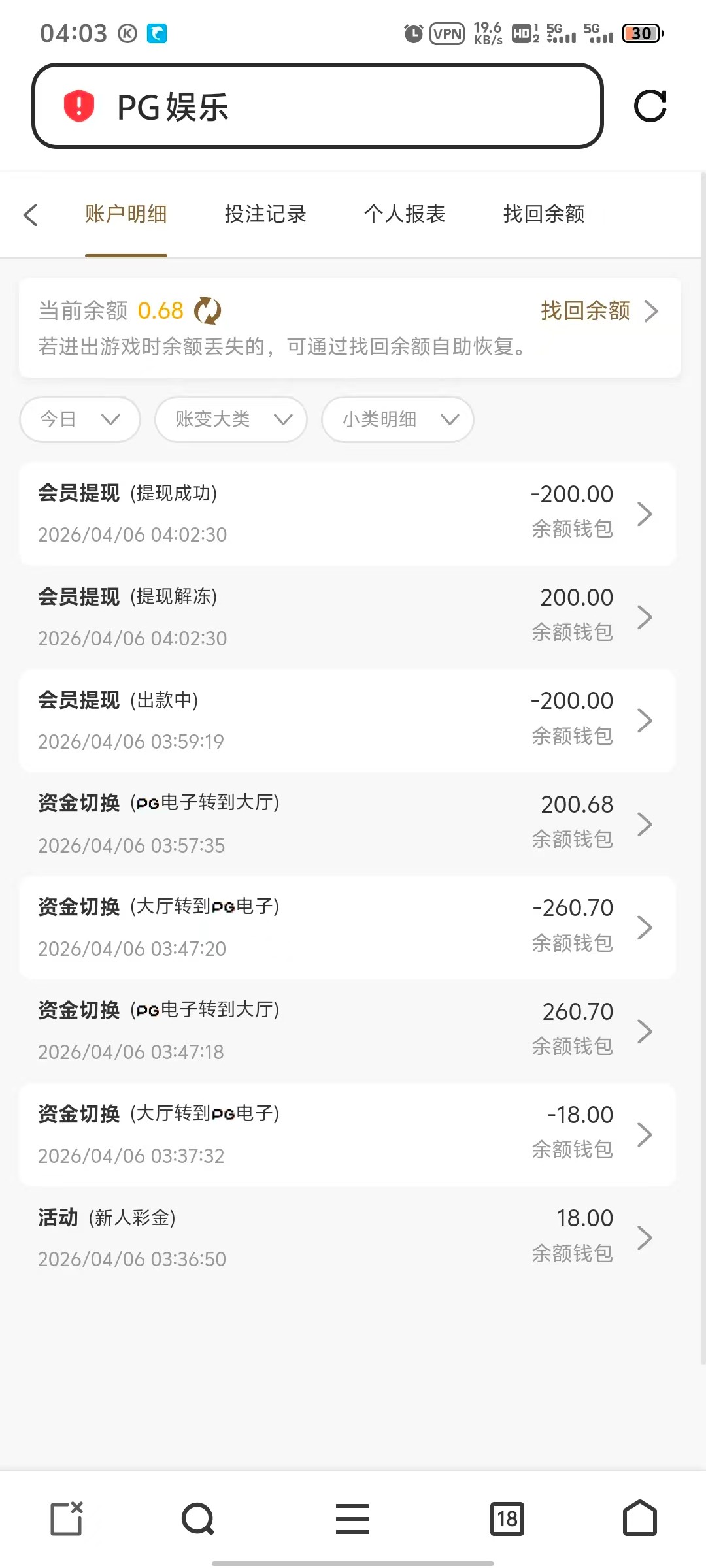This screenshot has height=1568, width=706.
Task: Open the 会员提现 (提现成功) record
Action: click(347, 514)
